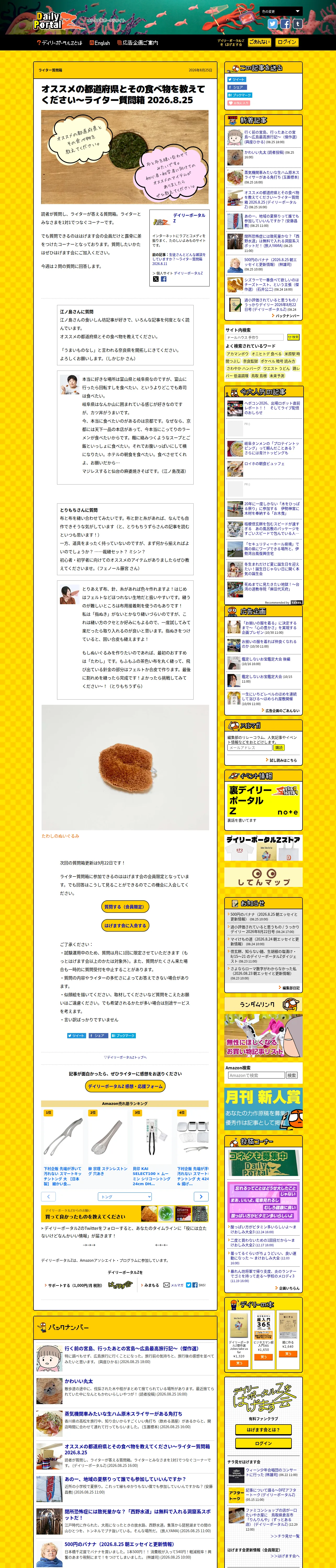This screenshot has width=336, height=1568.
Task: Open デイリーポータルZとは in the navigation bar
Action: click(59, 43)
